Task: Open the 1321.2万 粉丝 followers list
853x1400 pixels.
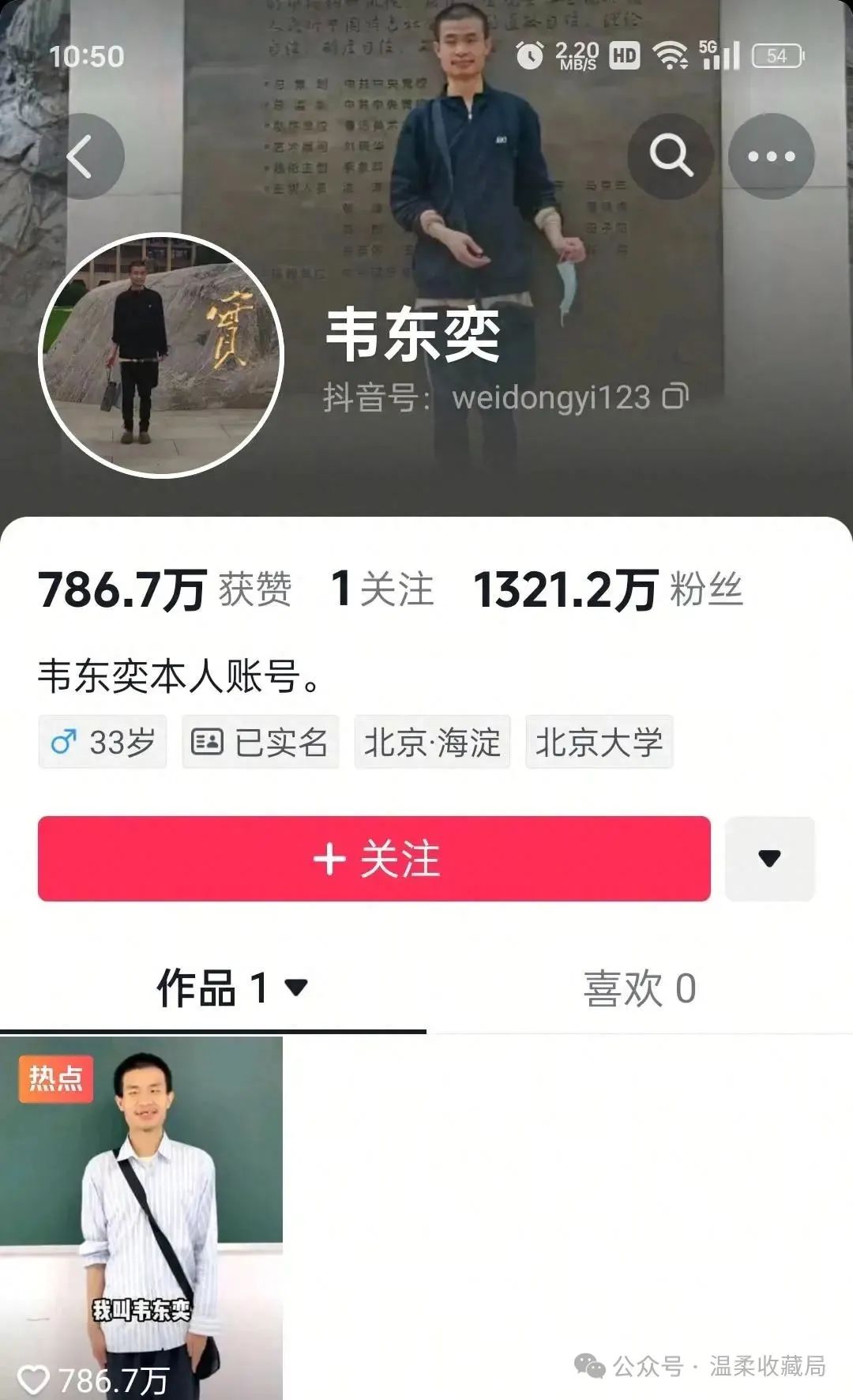Action: pos(607,590)
